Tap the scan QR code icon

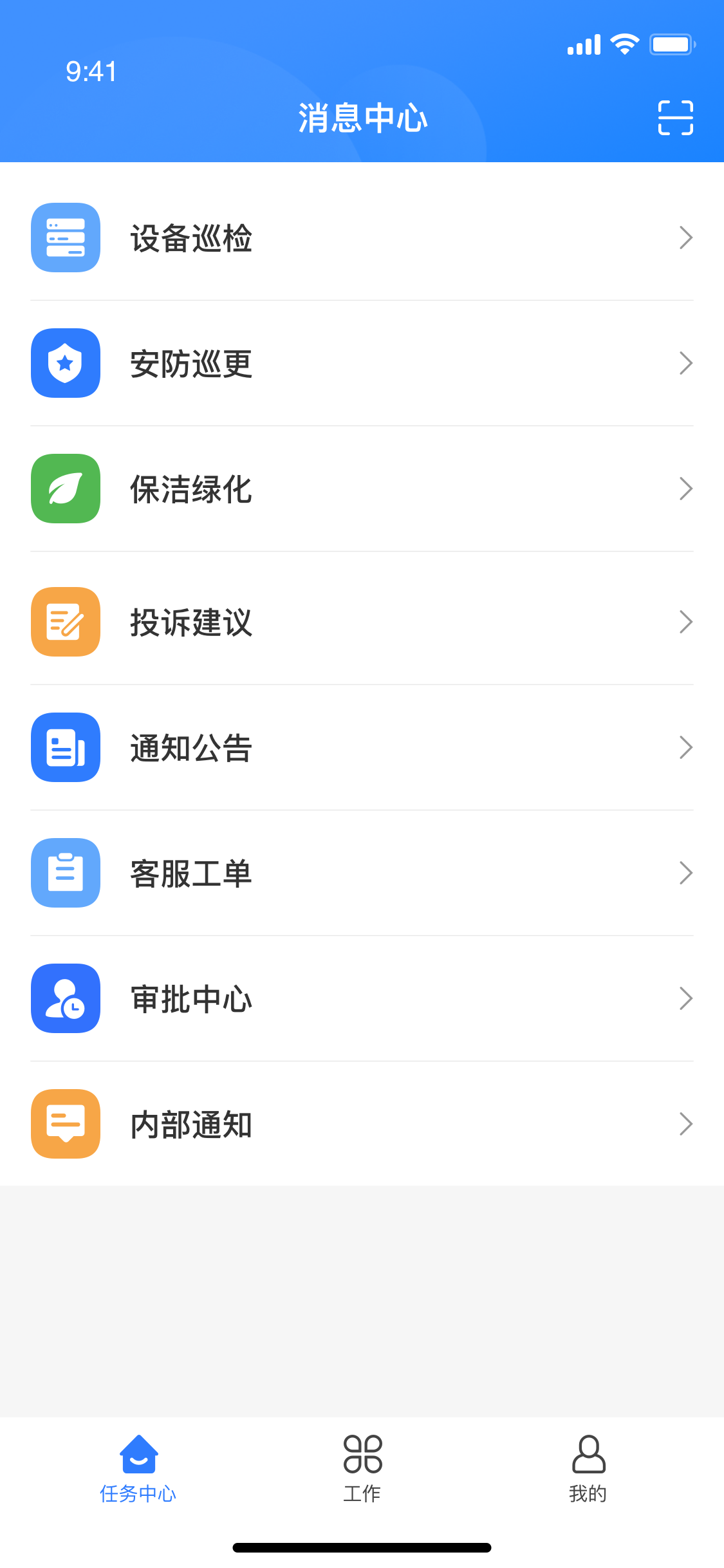pyautogui.click(x=675, y=118)
